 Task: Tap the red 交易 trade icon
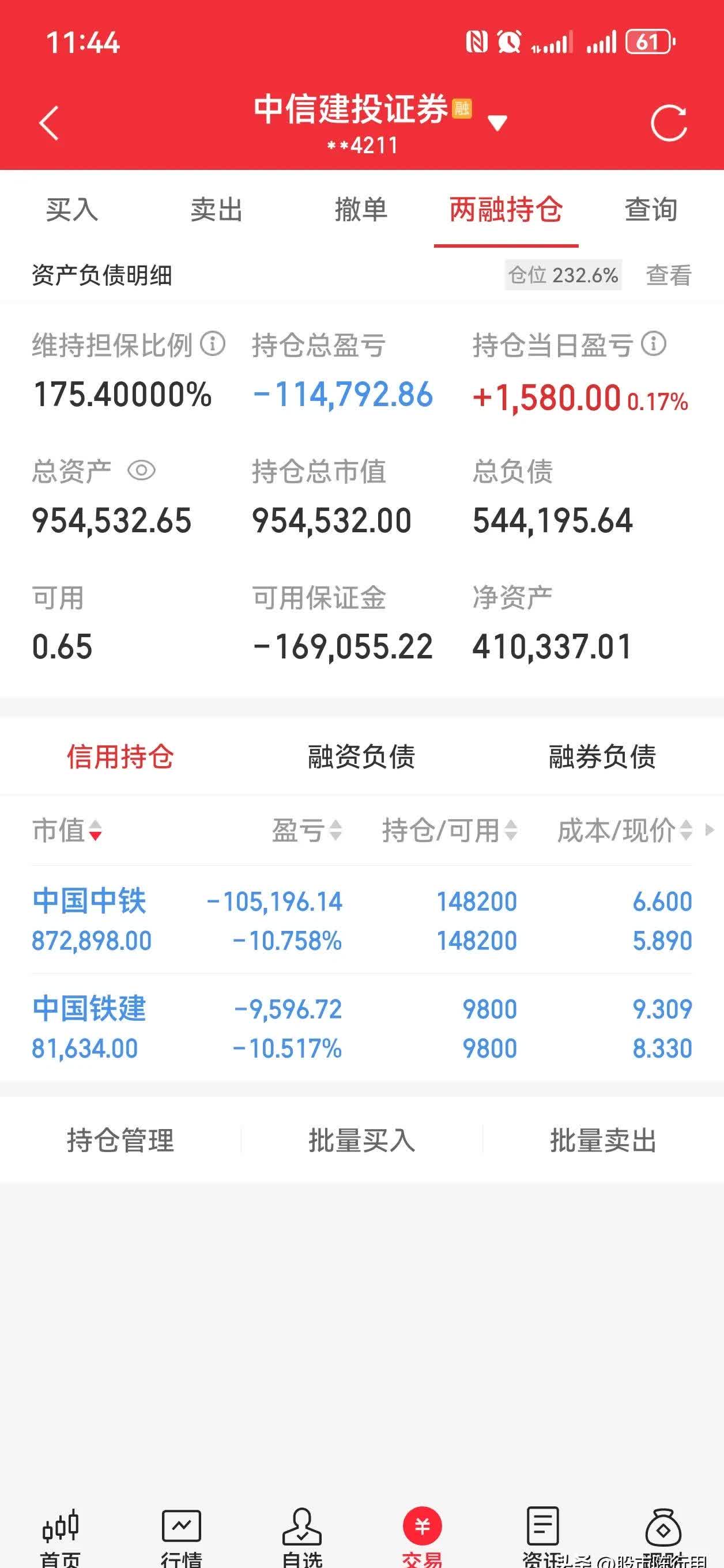click(x=423, y=1525)
